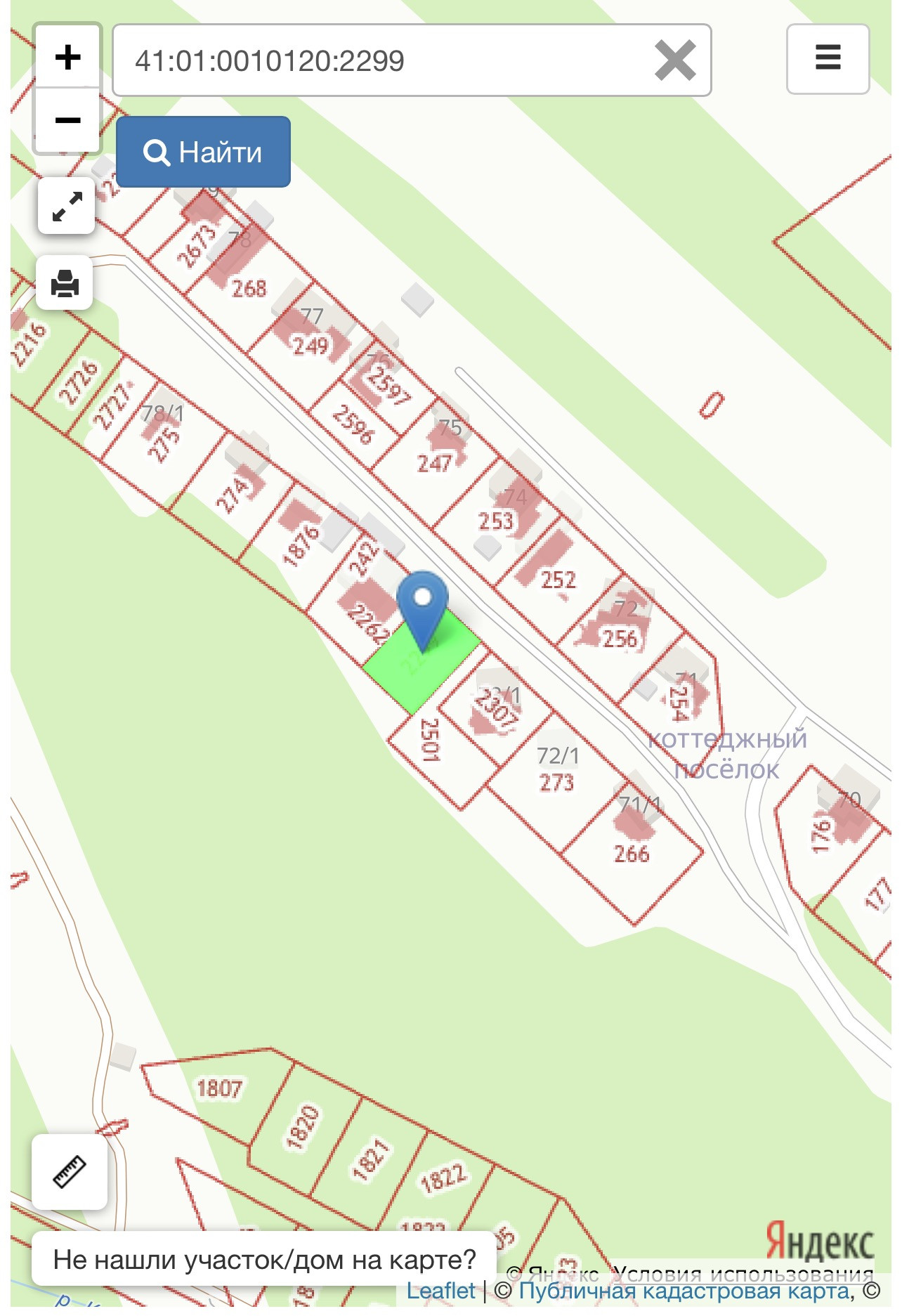Open the ruler measurement tool
902x1316 pixels.
pos(70,1171)
